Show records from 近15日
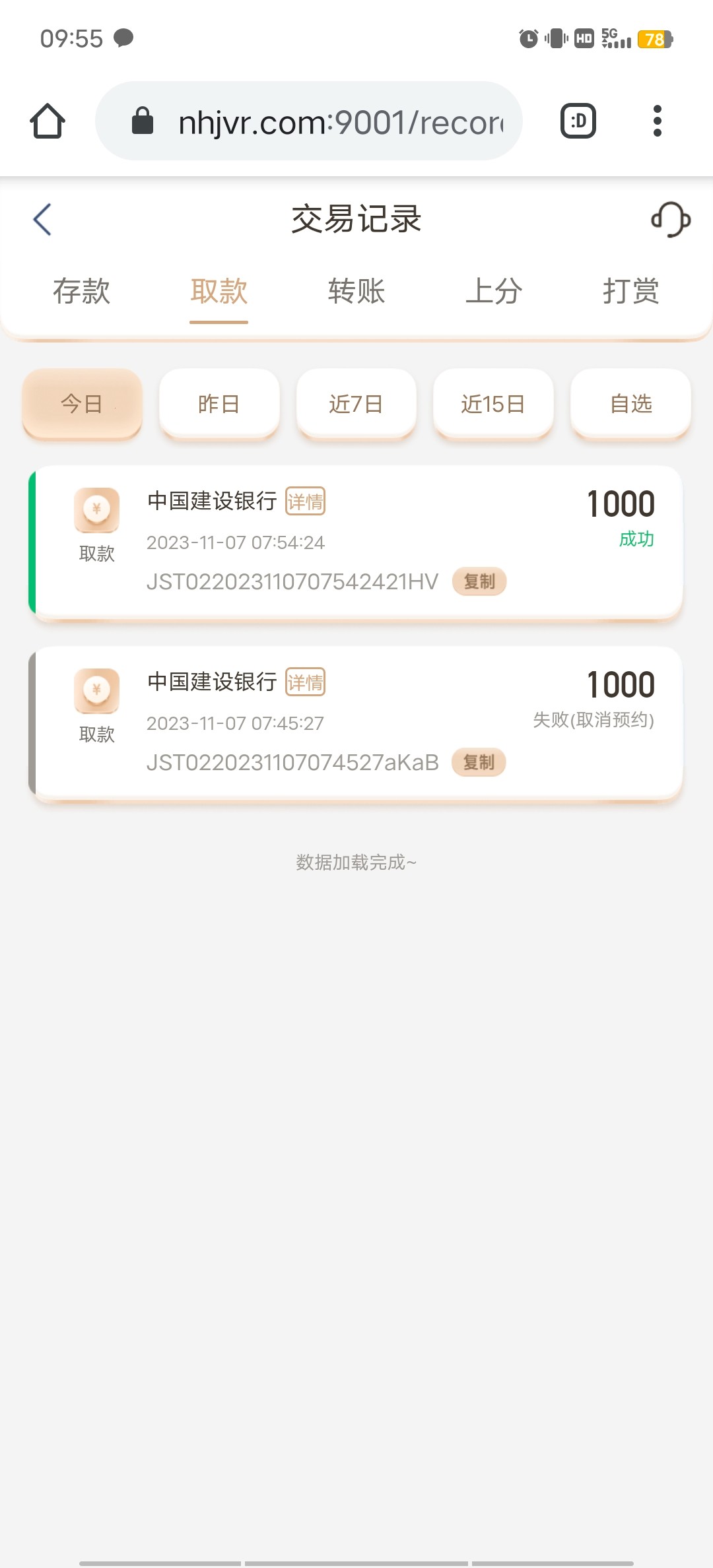Screen dimensions: 713x1568 pos(493,403)
